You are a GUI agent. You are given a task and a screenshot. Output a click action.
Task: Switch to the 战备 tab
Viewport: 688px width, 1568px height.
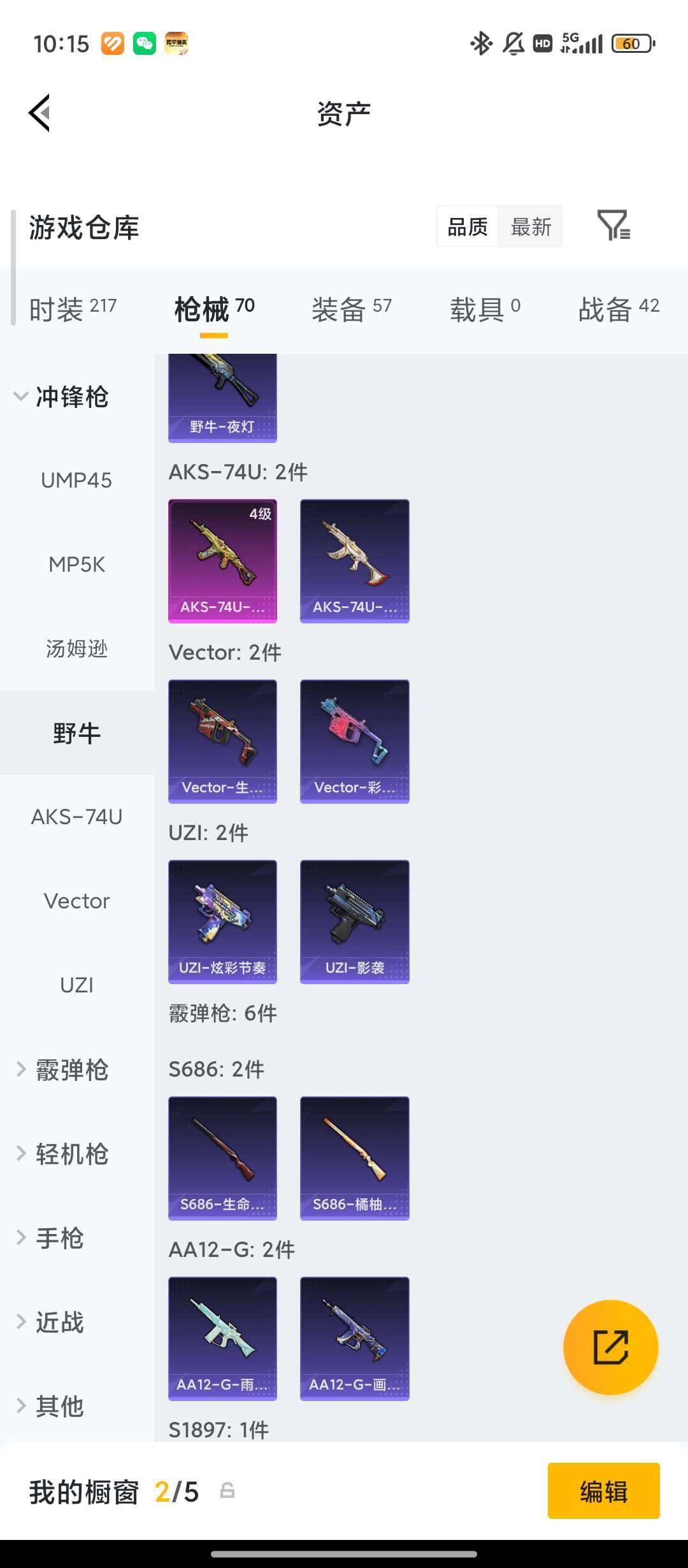click(x=618, y=309)
